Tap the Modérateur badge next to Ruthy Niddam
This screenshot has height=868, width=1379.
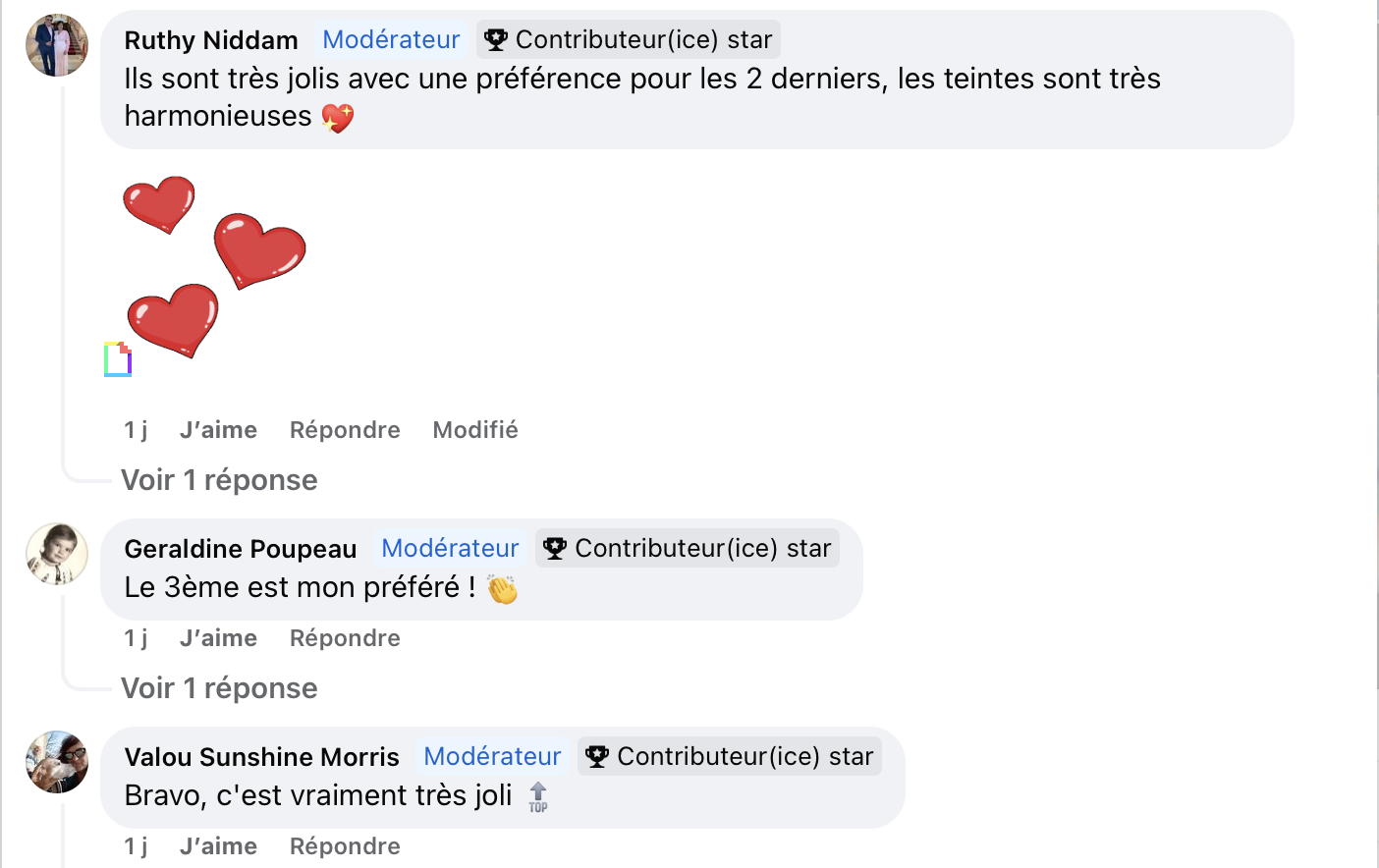[391, 40]
